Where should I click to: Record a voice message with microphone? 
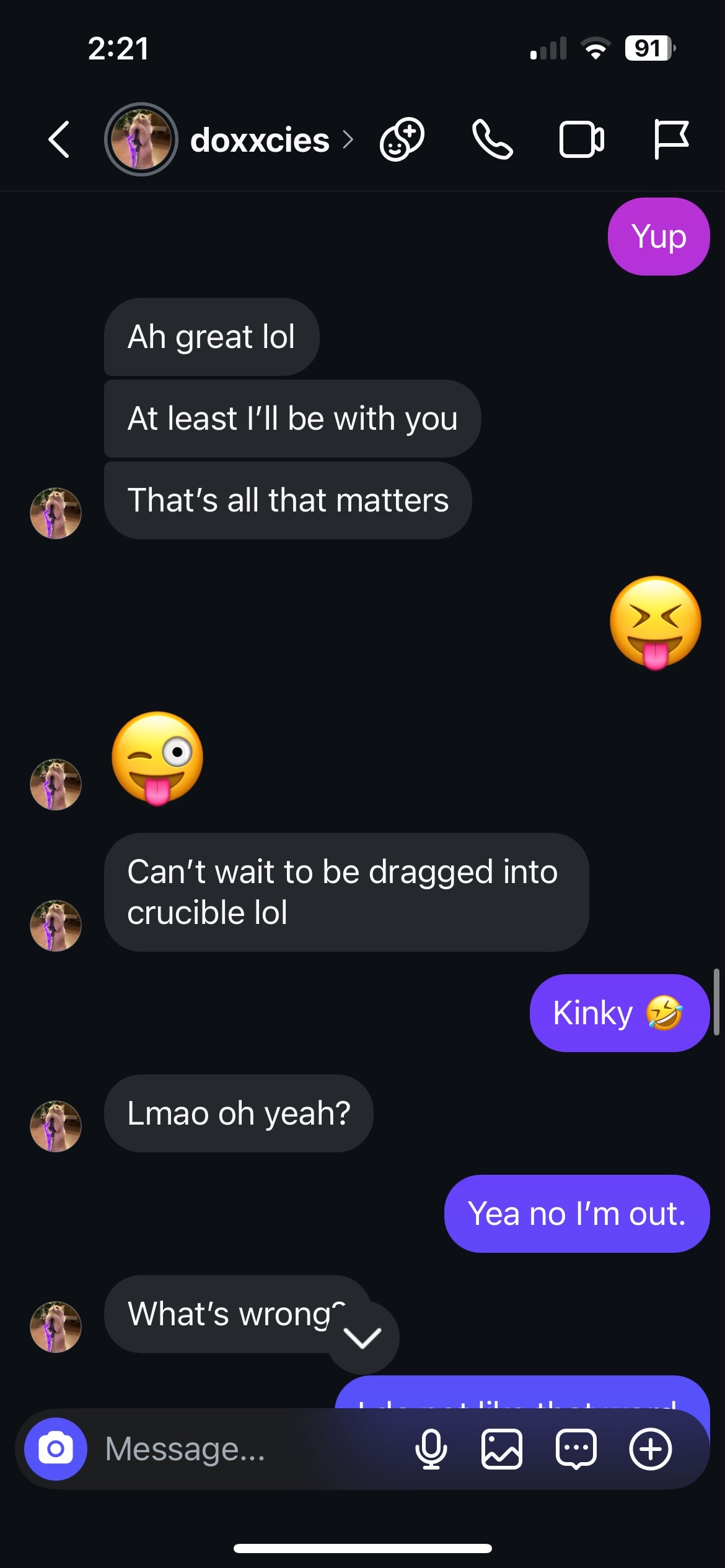tap(431, 1449)
